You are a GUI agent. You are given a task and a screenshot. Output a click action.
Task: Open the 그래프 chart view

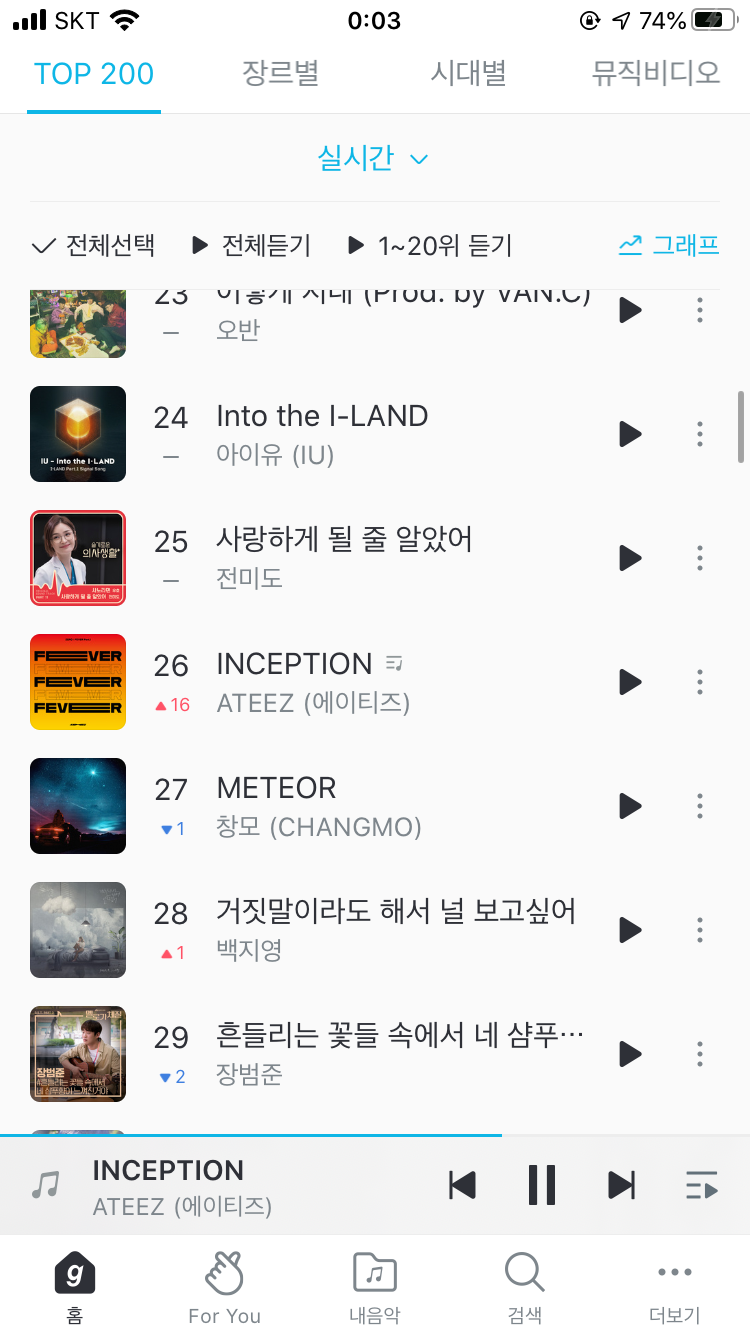pos(669,245)
